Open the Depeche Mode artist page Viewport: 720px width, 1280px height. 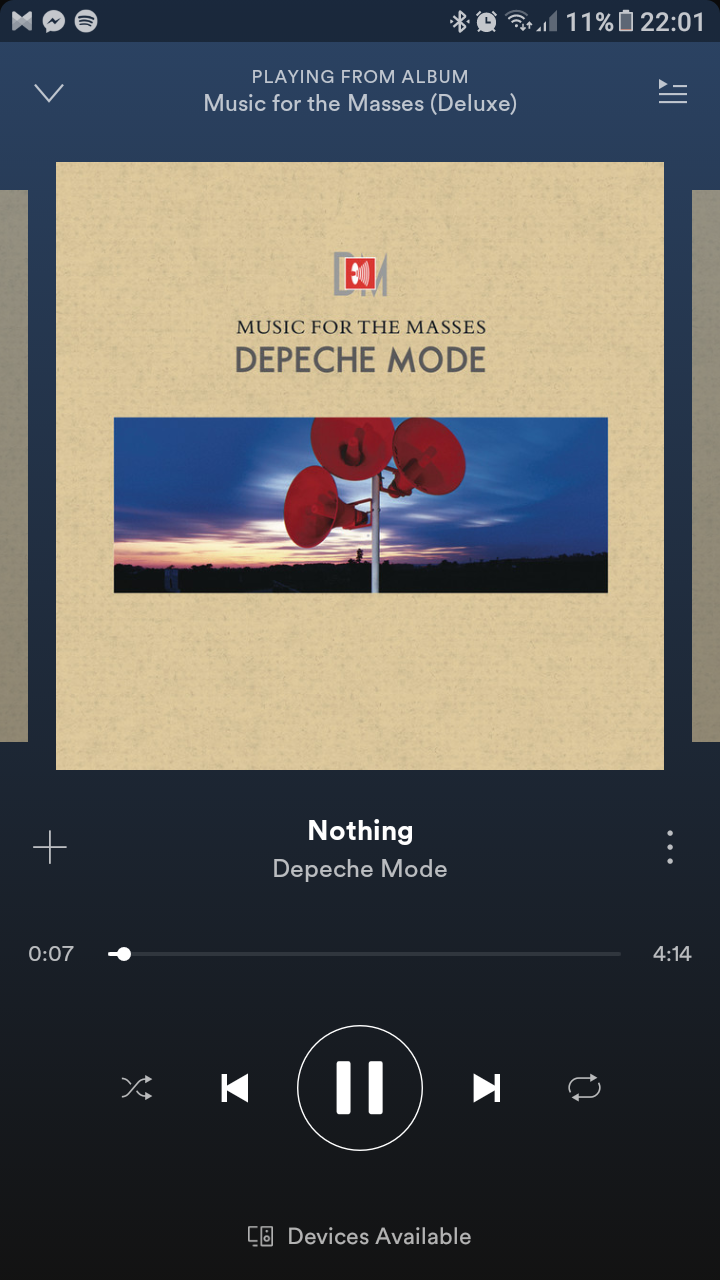360,868
